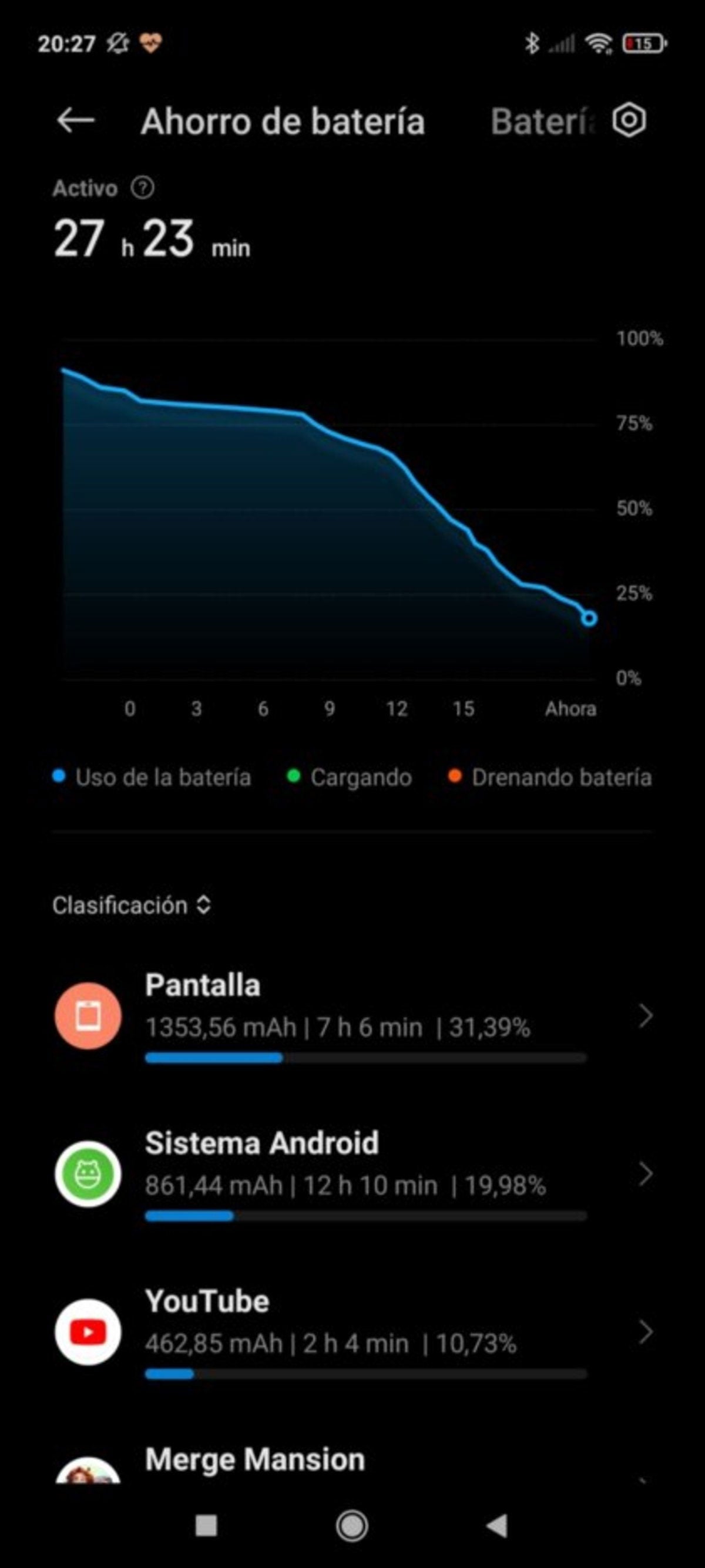Screen dimensions: 705x1568
Task: Open Pantalla battery usage details
Action: click(x=353, y=1015)
